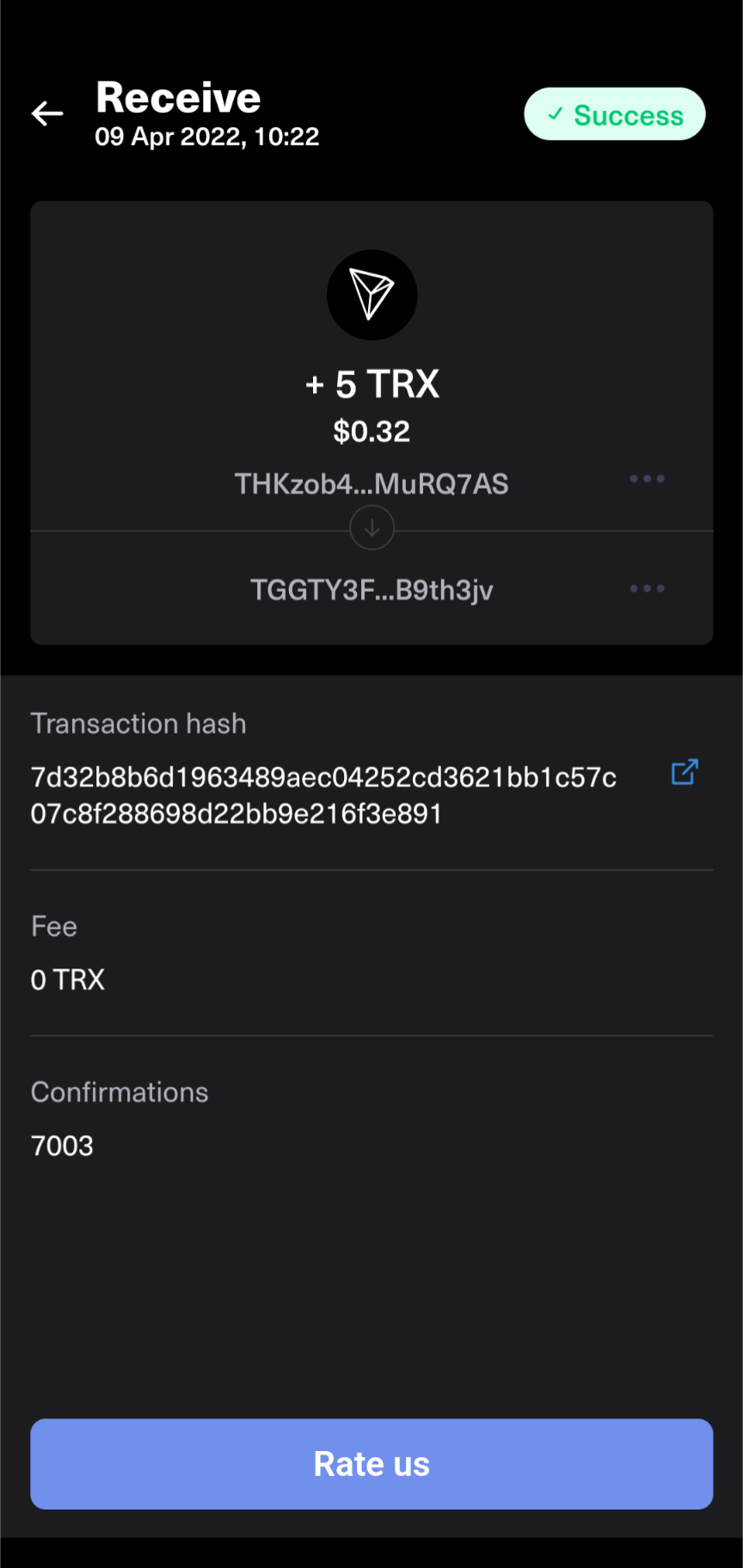This screenshot has height=1568, width=743.
Task: Open transaction hash in external explorer
Action: coord(685,772)
